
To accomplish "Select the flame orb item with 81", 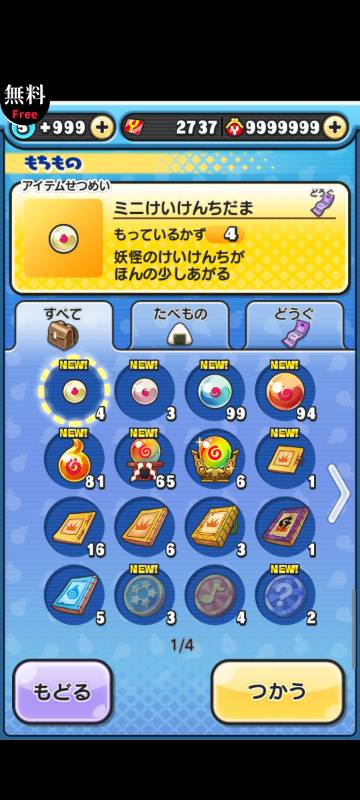I will coord(74,459).
